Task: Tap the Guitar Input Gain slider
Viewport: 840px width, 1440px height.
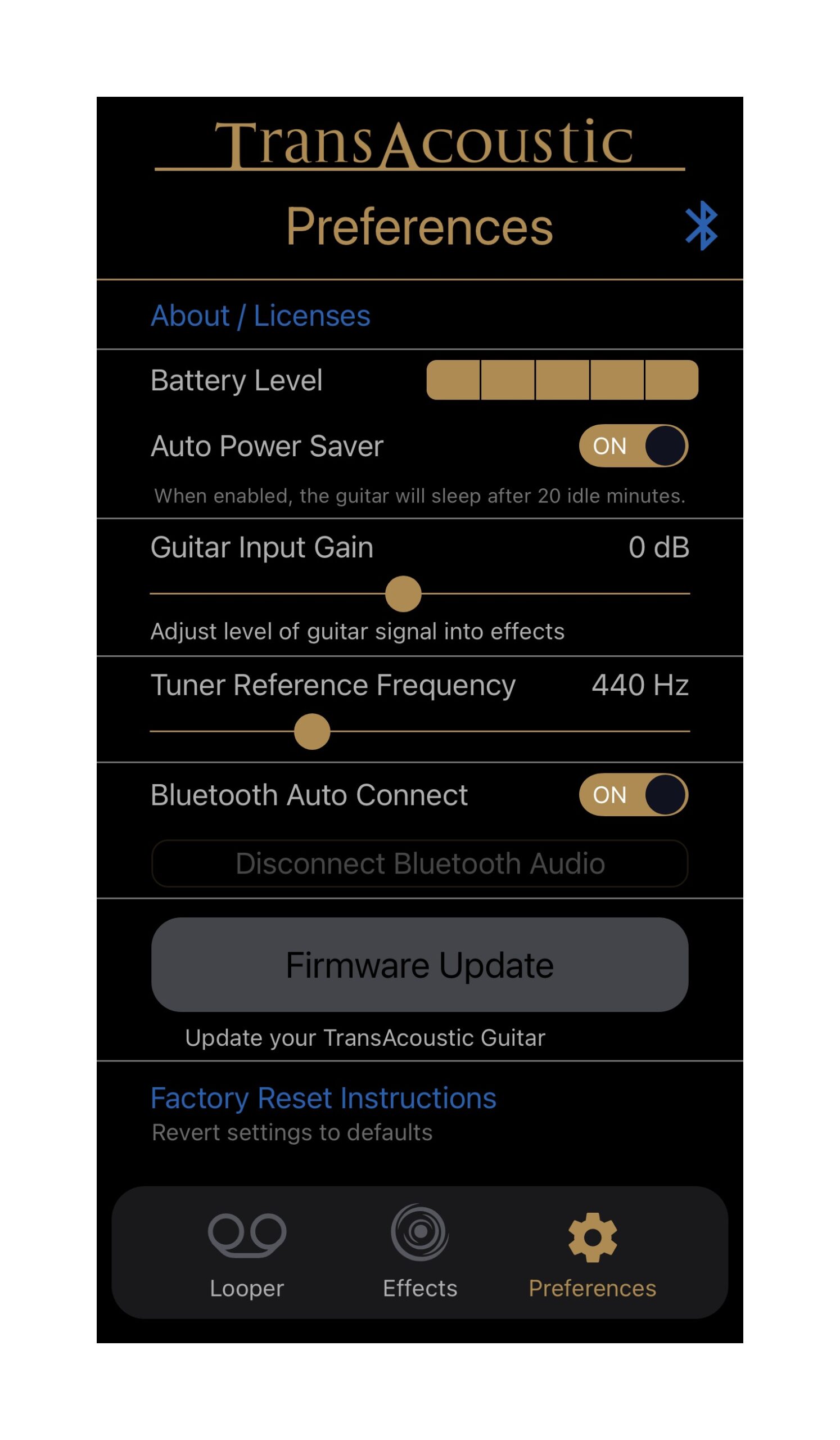Action: 403,593
